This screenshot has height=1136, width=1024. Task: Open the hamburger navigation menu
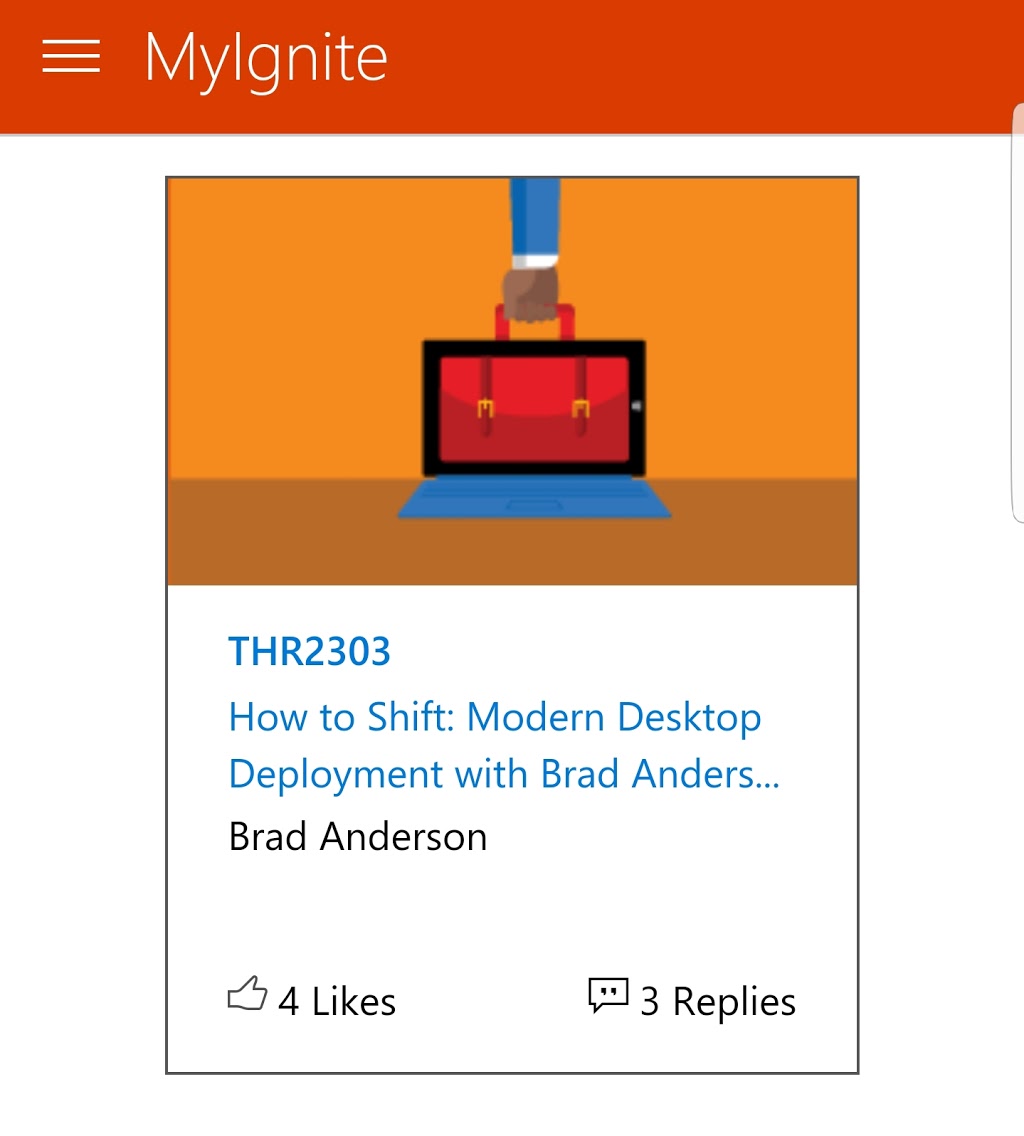tap(71, 56)
